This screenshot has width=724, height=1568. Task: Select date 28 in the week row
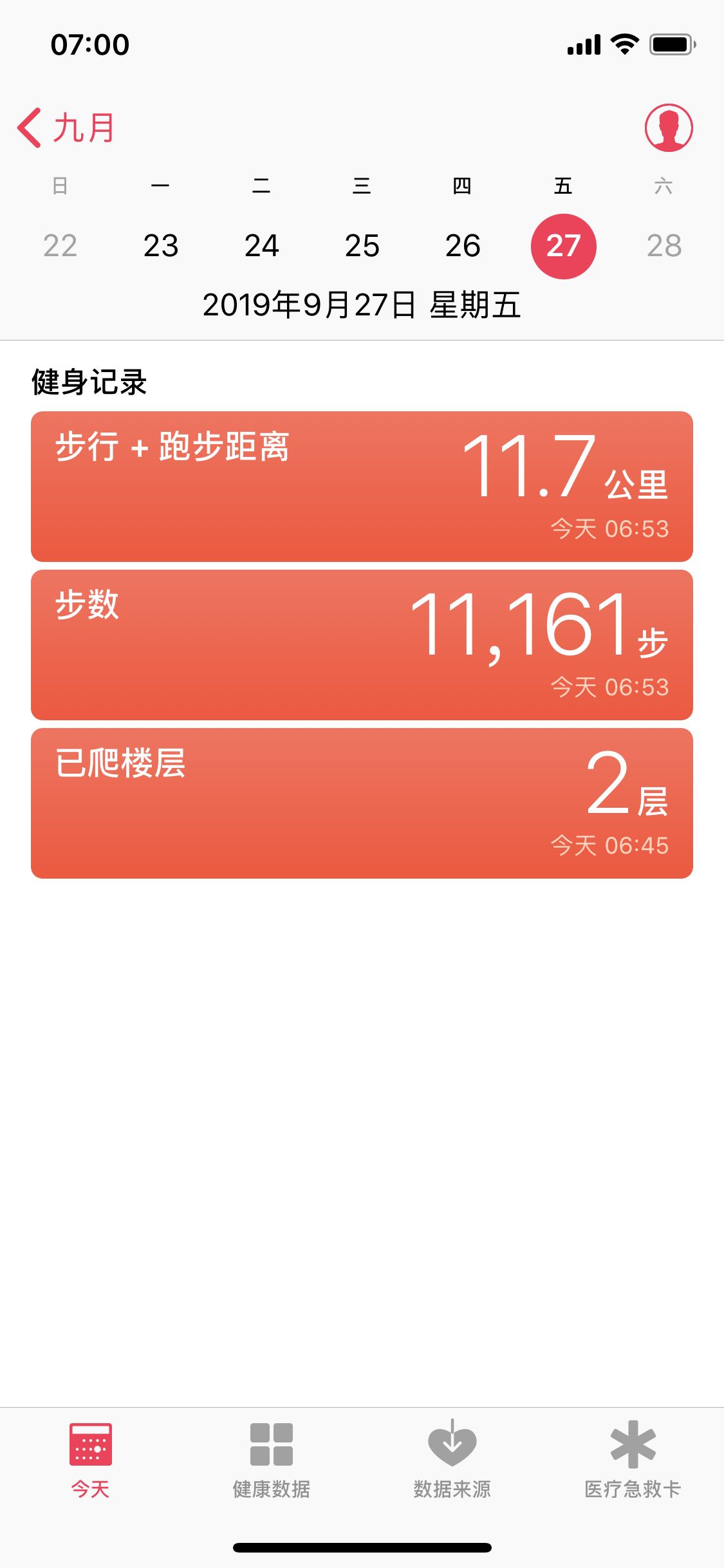664,245
